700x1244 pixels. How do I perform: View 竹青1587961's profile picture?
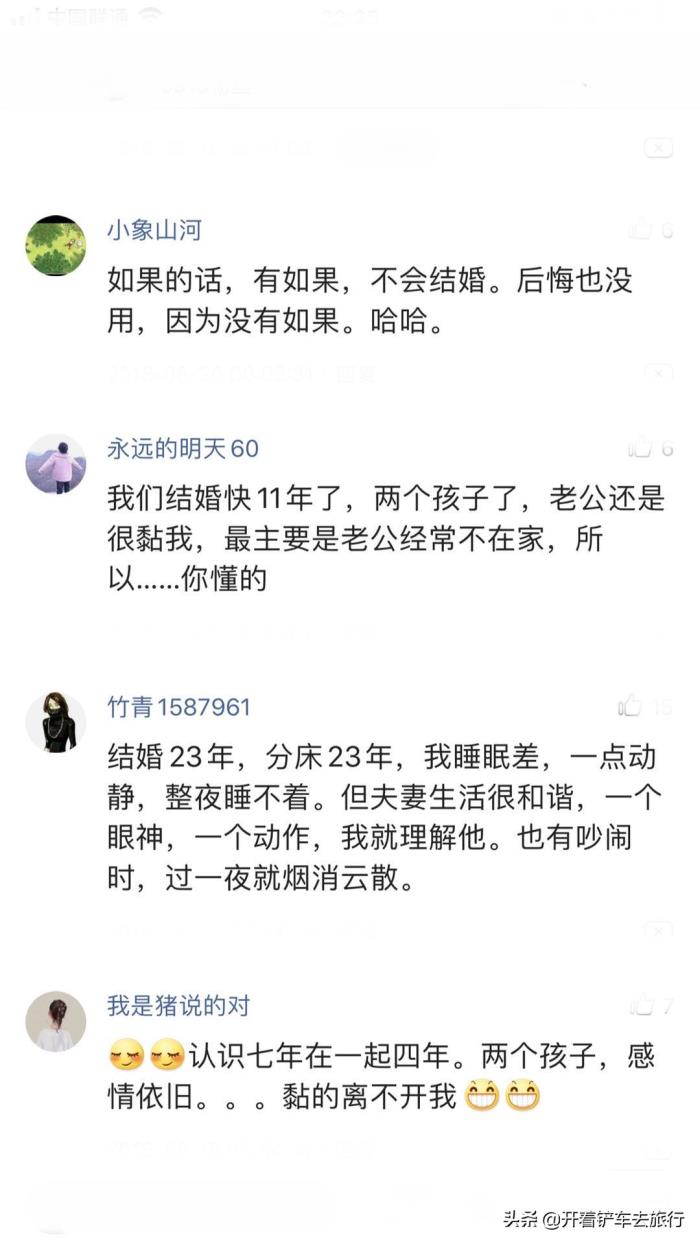pos(55,721)
